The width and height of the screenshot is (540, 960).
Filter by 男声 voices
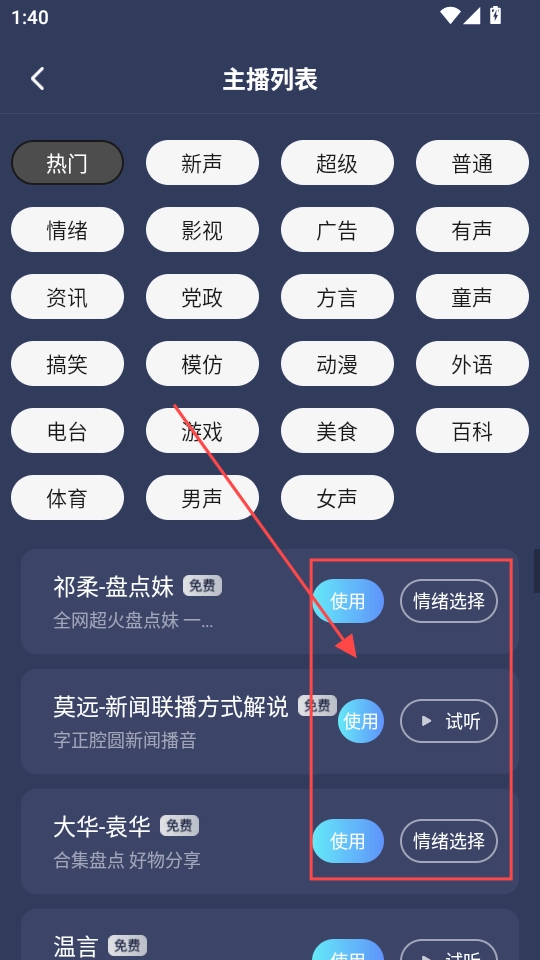pyautogui.click(x=202, y=498)
